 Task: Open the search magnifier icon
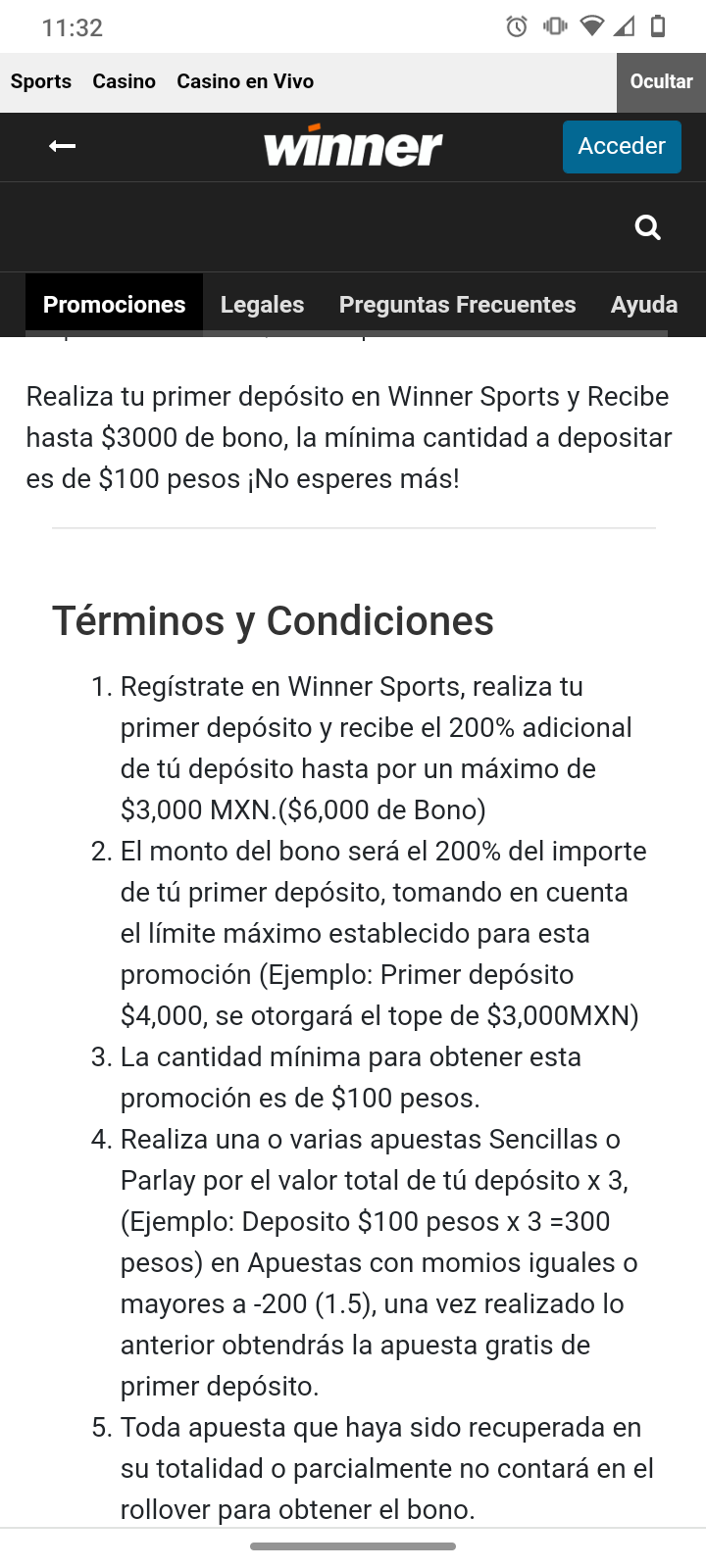[x=647, y=227]
